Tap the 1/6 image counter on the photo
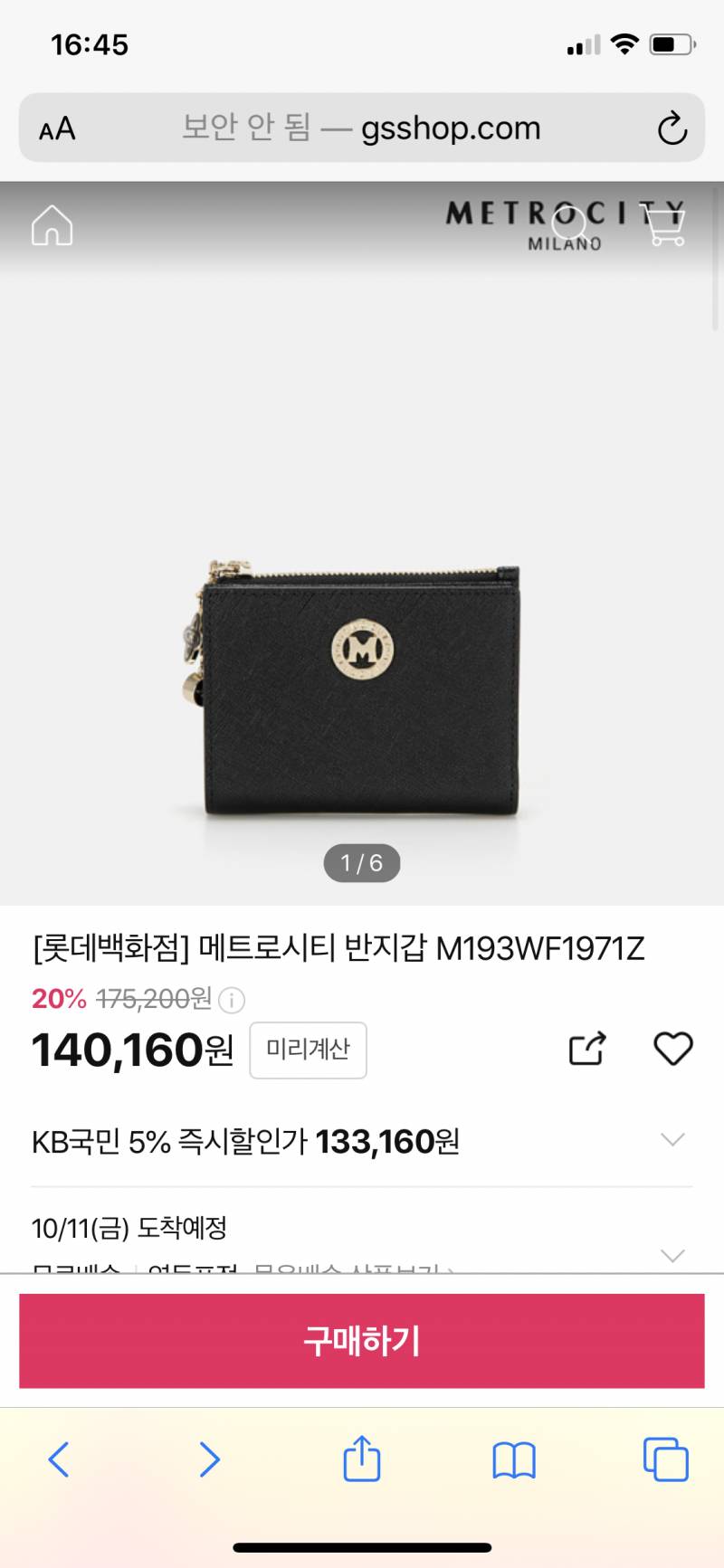This screenshot has height=1568, width=724. click(361, 863)
